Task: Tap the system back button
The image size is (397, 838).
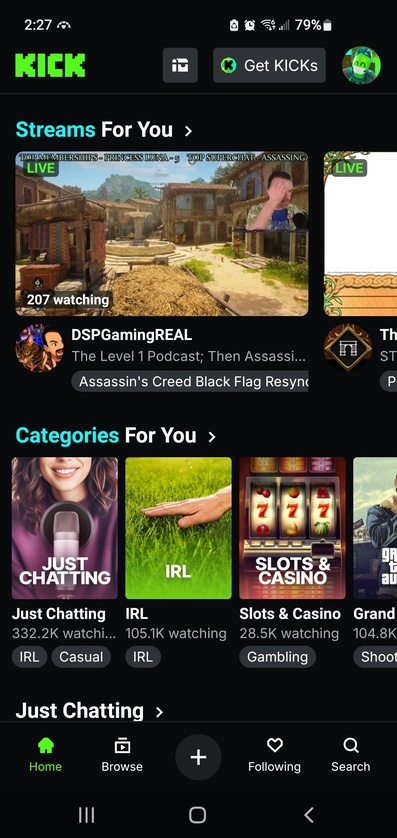Action: coord(308,814)
